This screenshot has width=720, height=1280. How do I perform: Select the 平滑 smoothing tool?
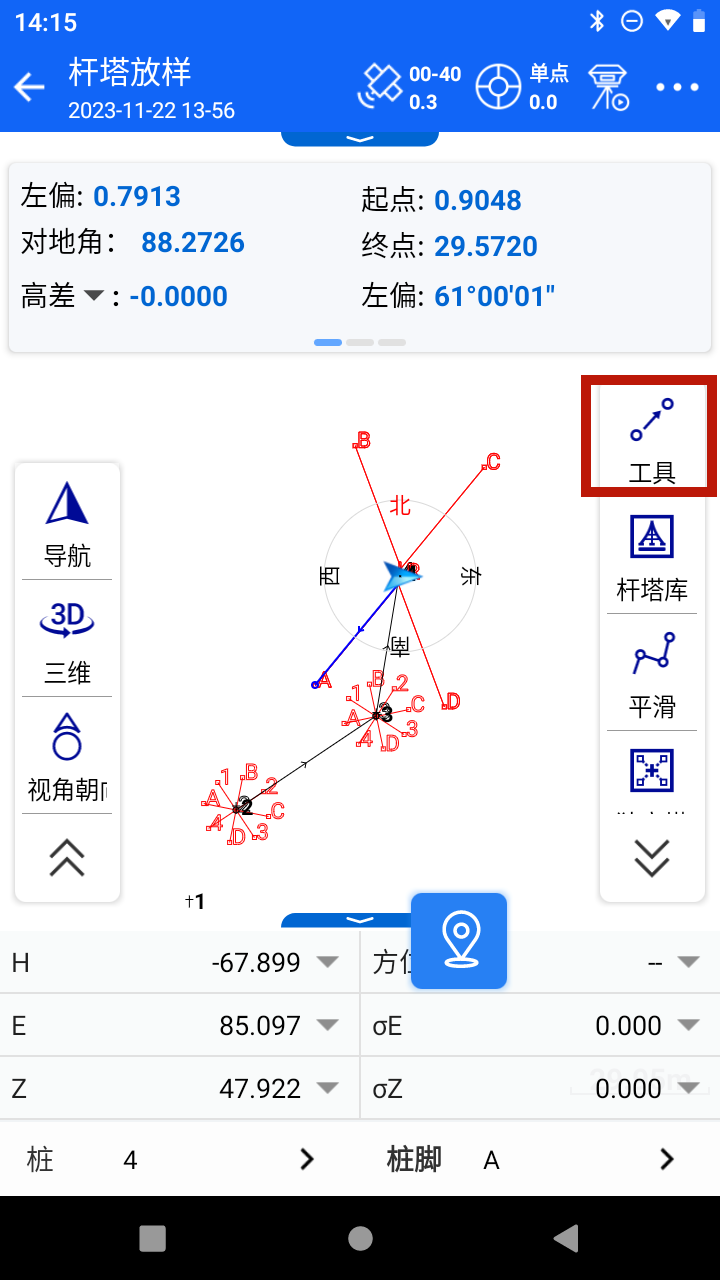click(652, 674)
